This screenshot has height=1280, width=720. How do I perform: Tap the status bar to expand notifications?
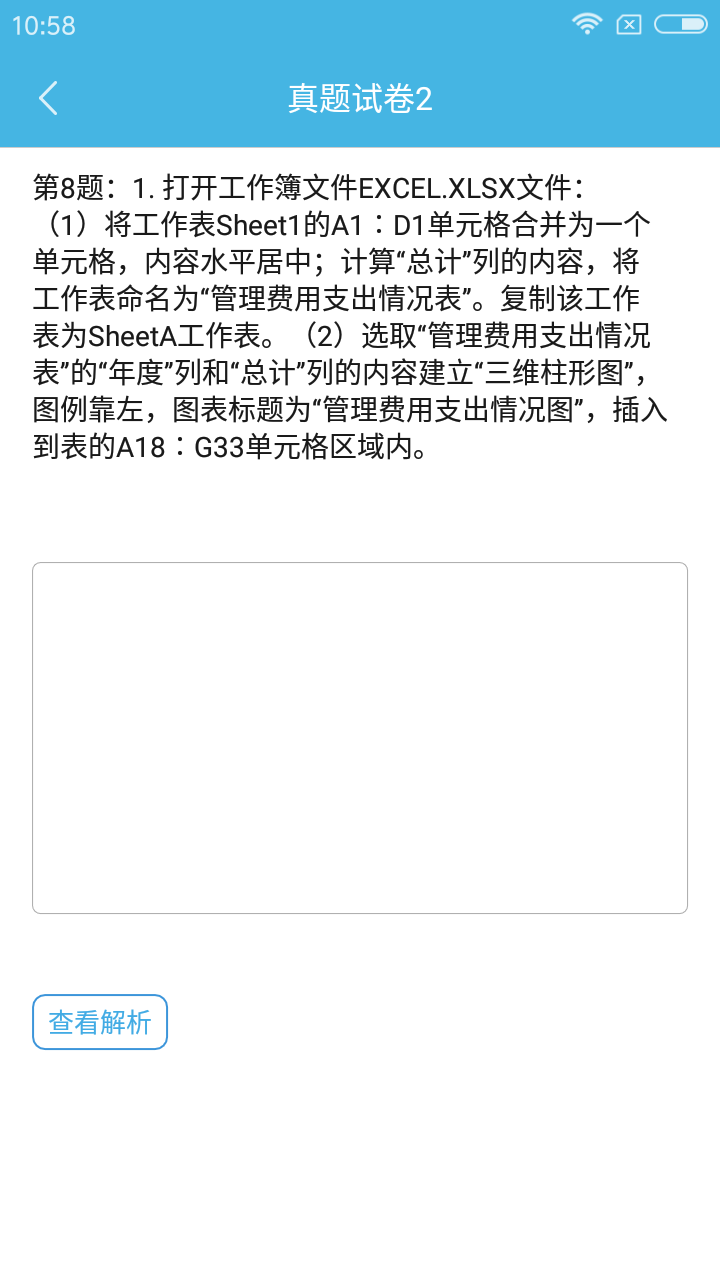pos(360,24)
